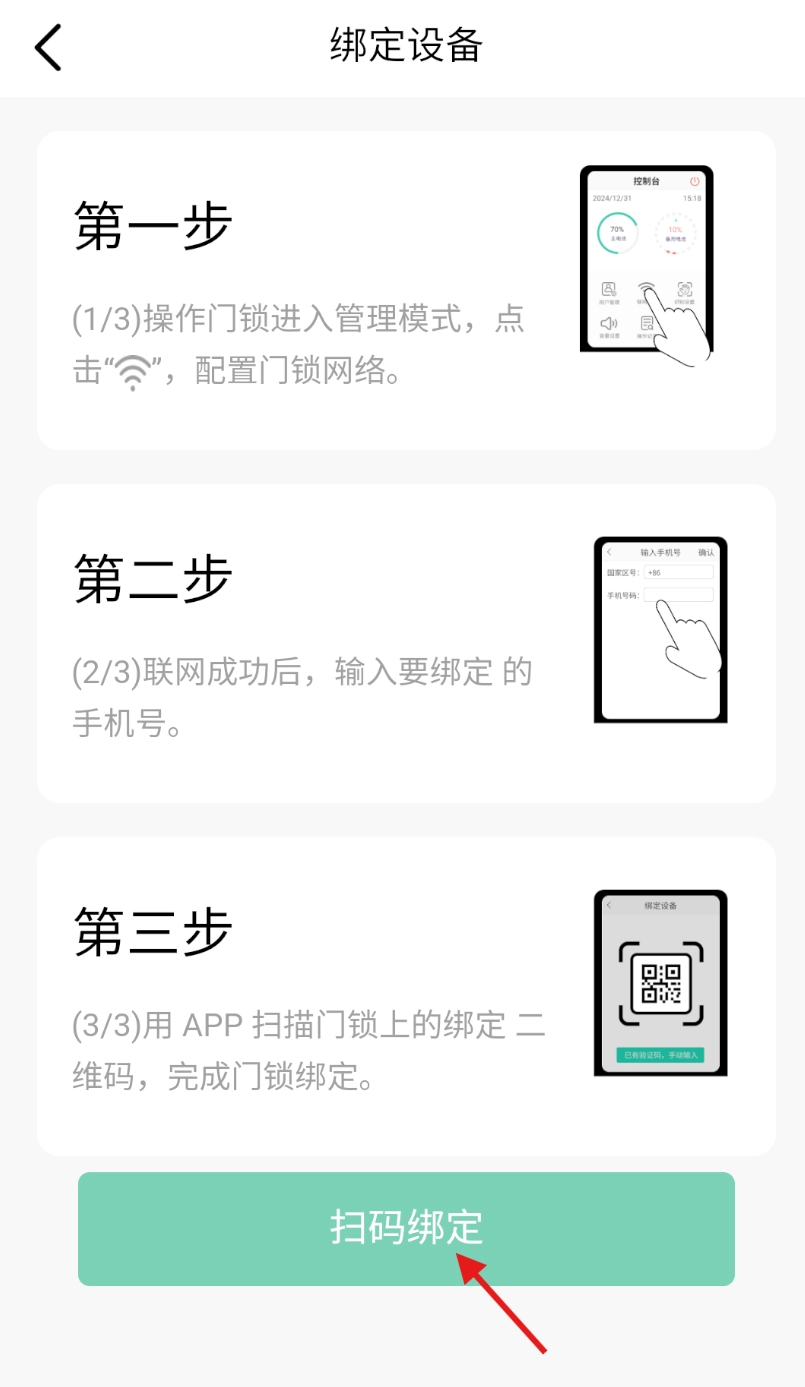Tap the back chevron on 输入手机号 screen
805x1387 pixels.
click(x=609, y=552)
